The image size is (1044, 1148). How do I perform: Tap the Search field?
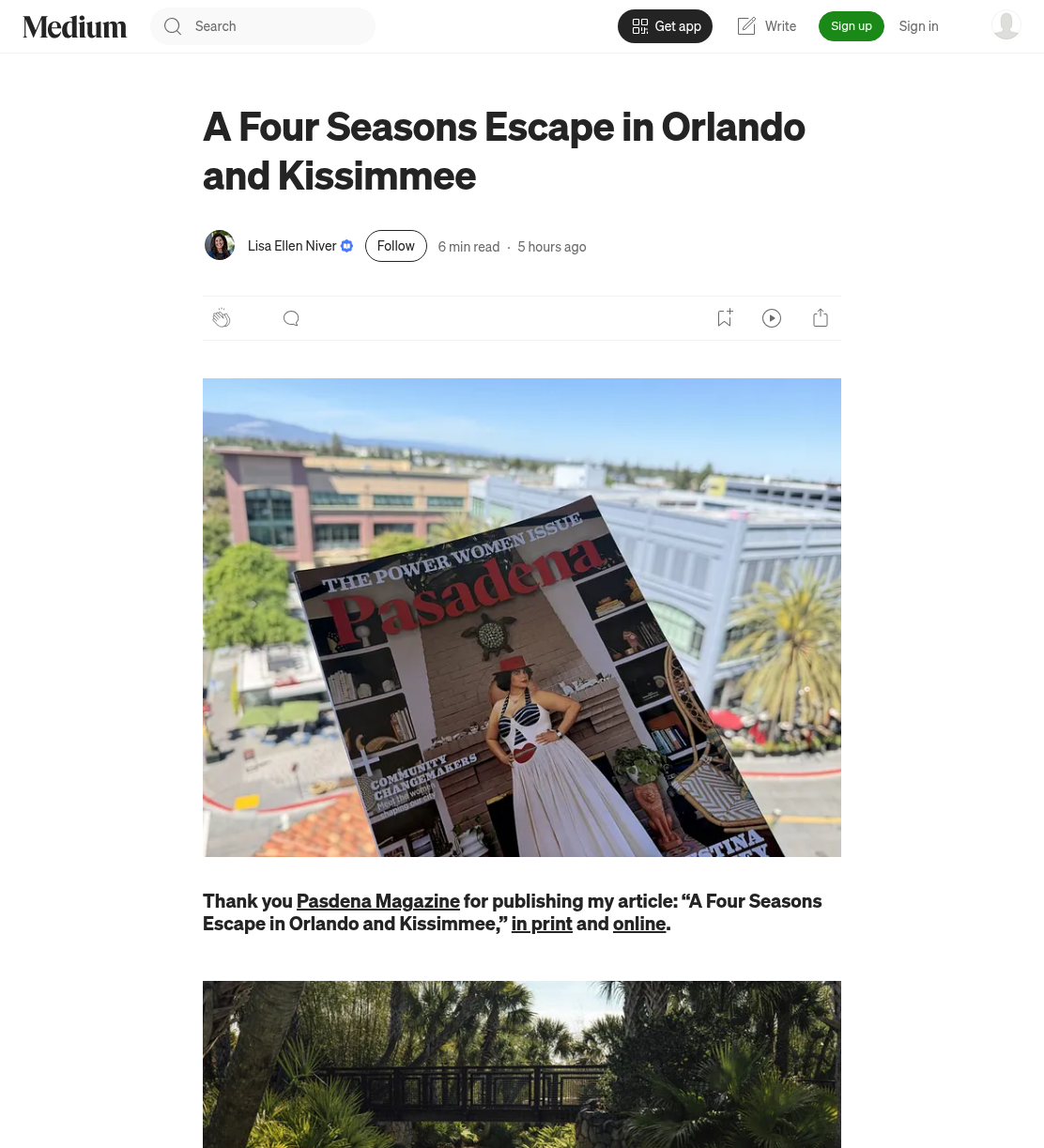tap(263, 26)
